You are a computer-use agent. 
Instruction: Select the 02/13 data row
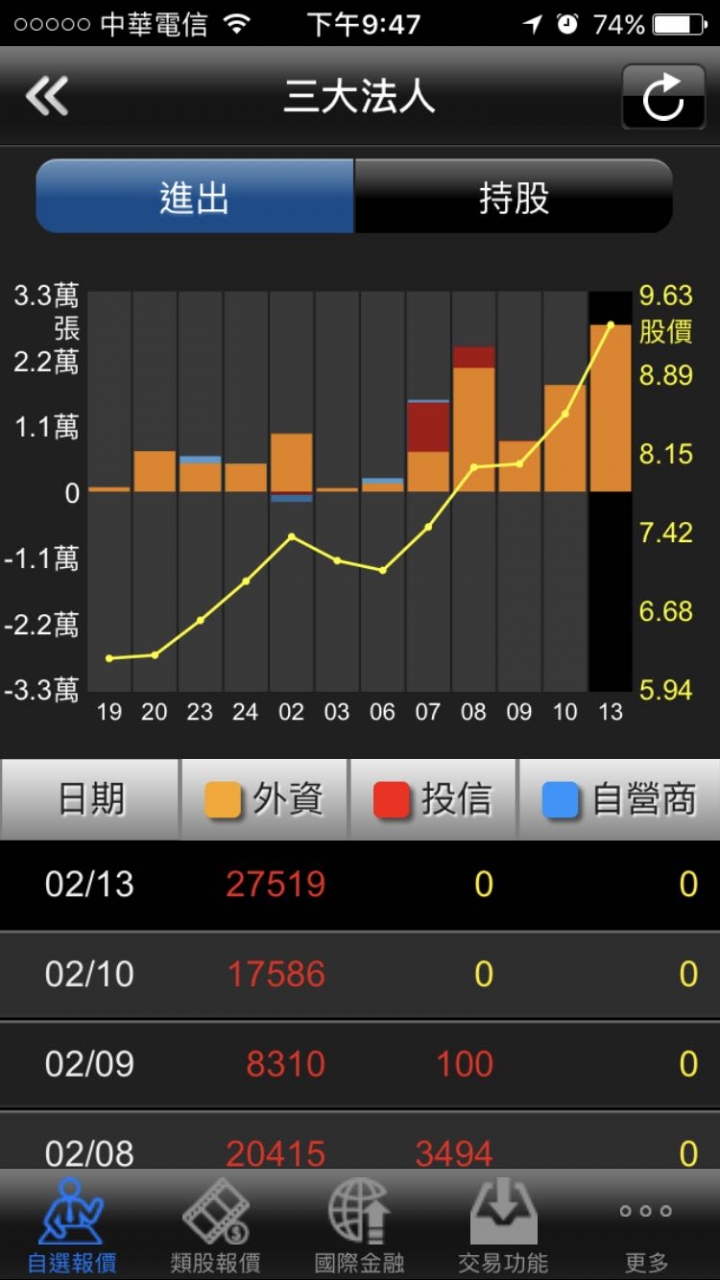pyautogui.click(x=360, y=885)
